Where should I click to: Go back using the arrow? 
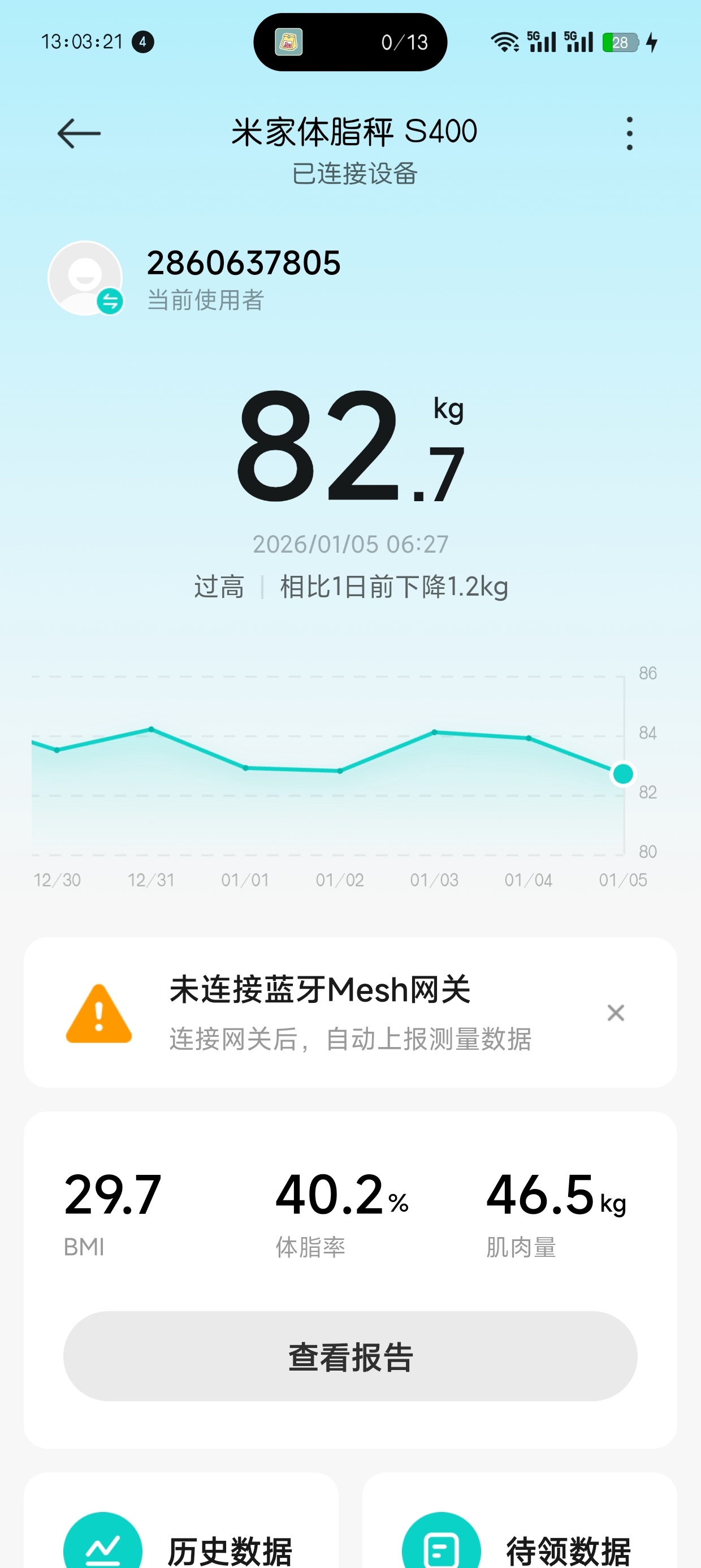pos(79,133)
